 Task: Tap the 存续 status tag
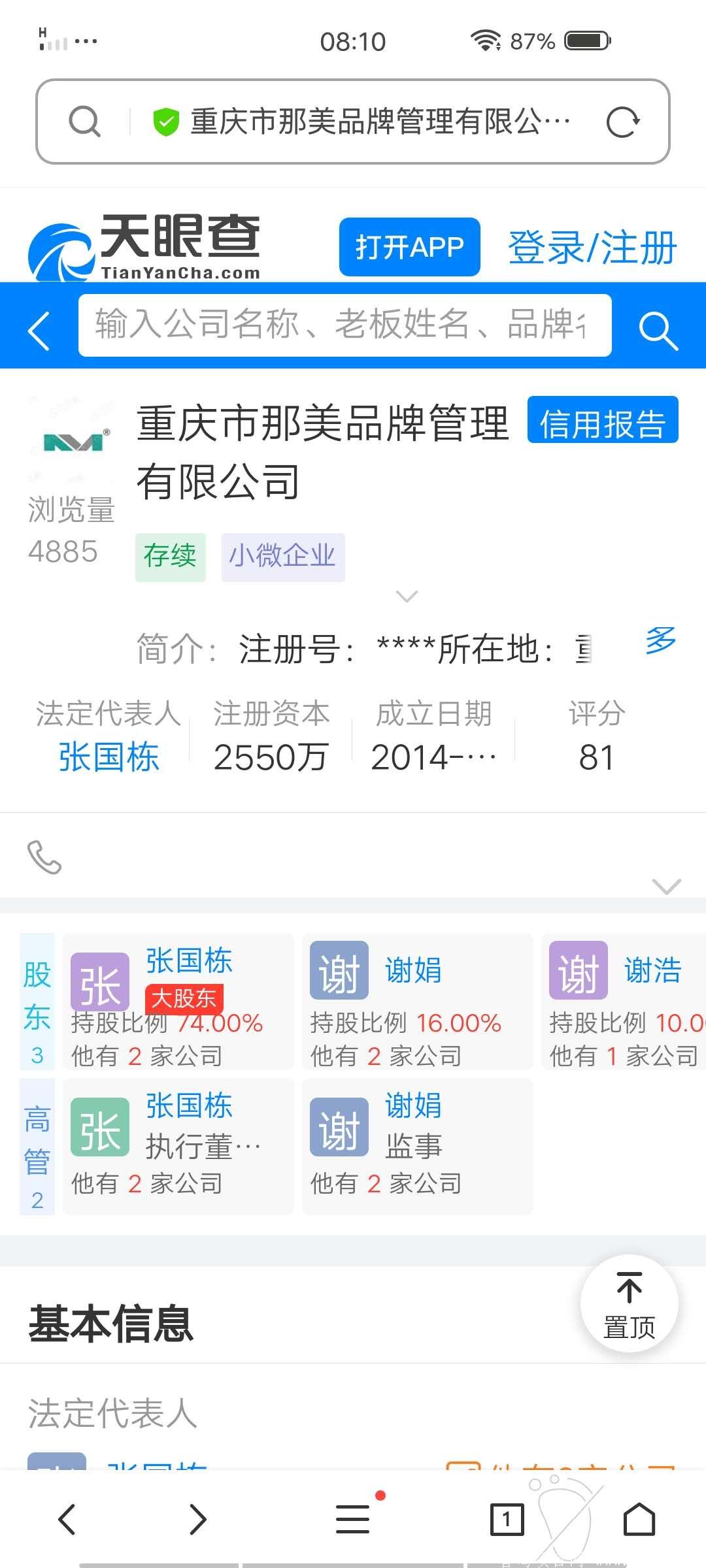tap(170, 557)
